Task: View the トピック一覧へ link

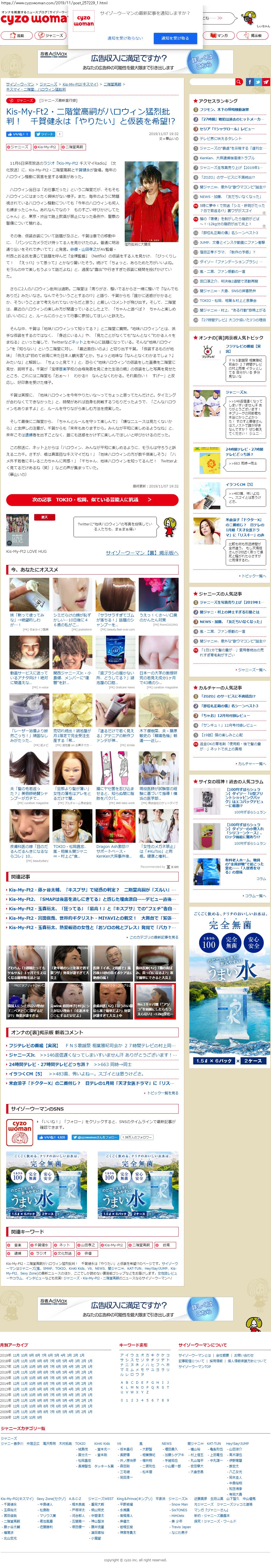Action: click(252, 576)
